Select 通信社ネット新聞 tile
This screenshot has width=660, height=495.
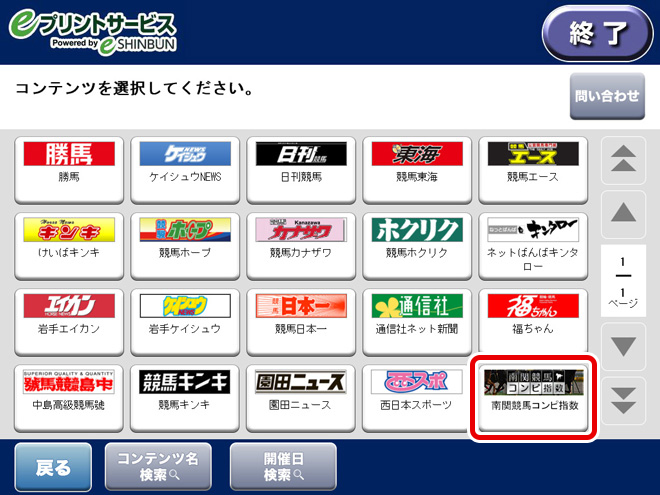tap(417, 322)
